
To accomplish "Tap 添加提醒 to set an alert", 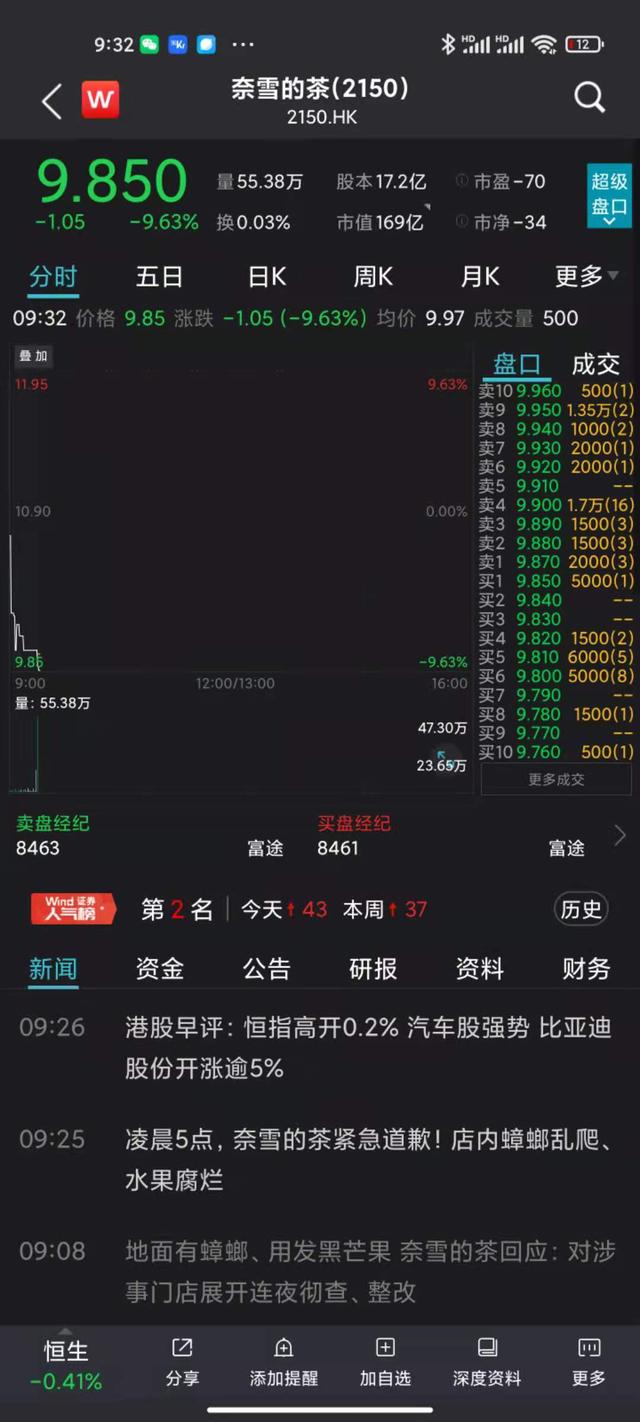I will (284, 1362).
